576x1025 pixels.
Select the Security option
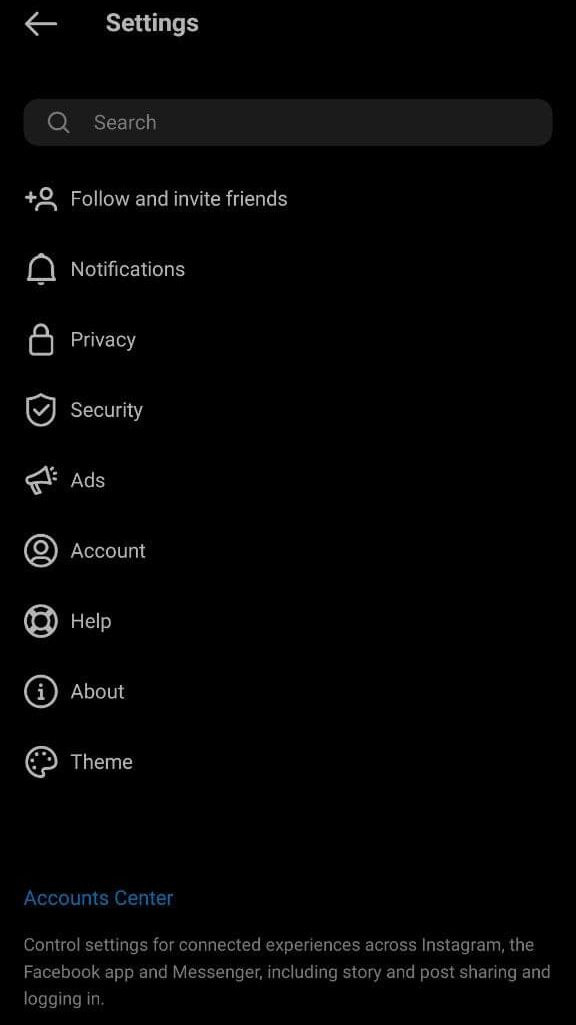pyautogui.click(x=288, y=410)
